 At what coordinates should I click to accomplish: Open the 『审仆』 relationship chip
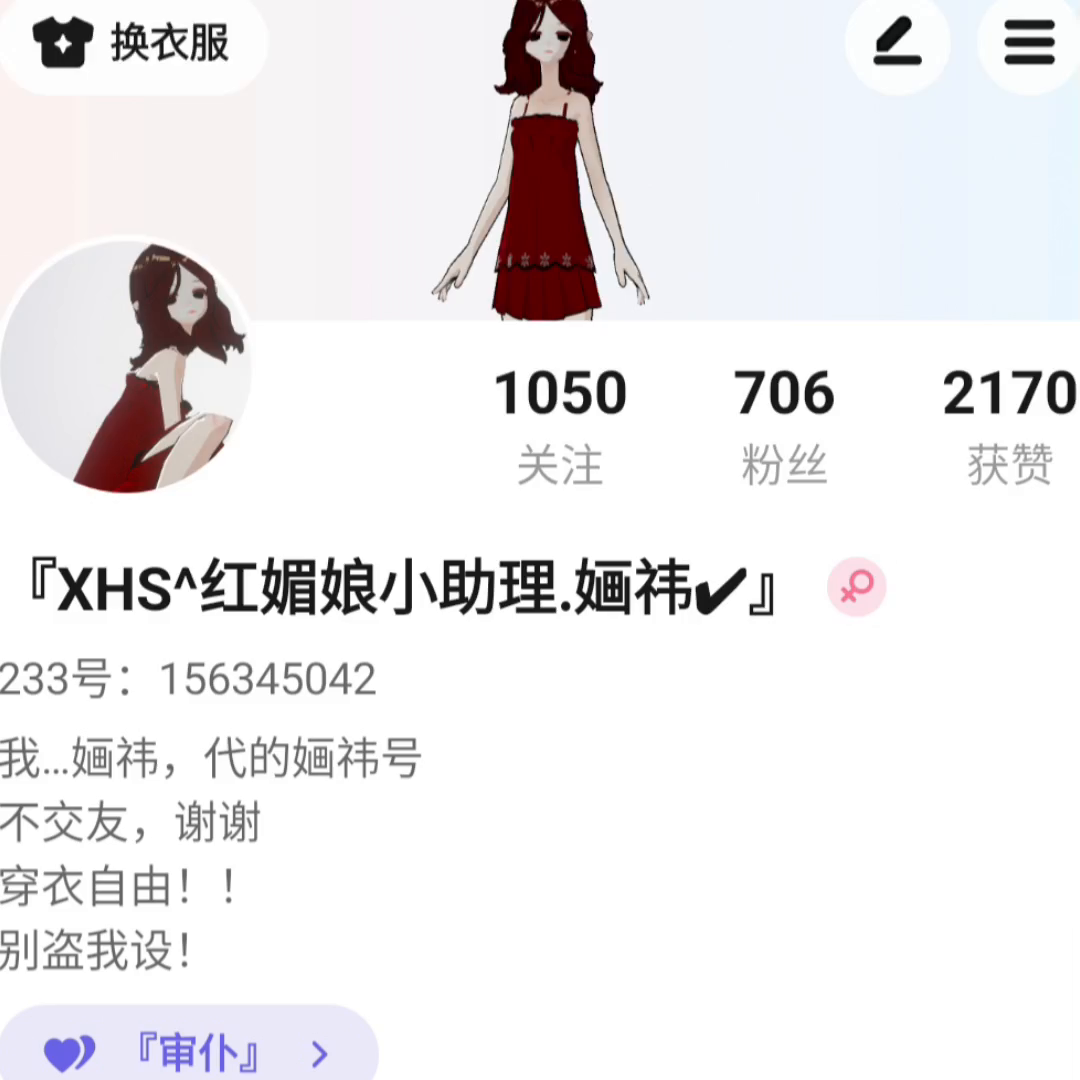pyautogui.click(x=188, y=1052)
